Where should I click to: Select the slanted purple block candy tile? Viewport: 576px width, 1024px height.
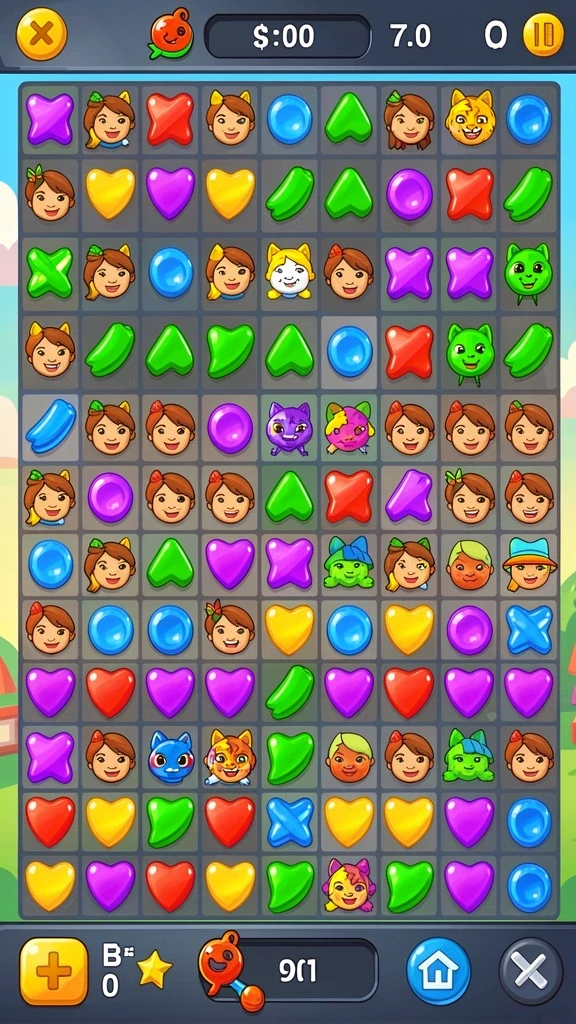[x=409, y=496]
